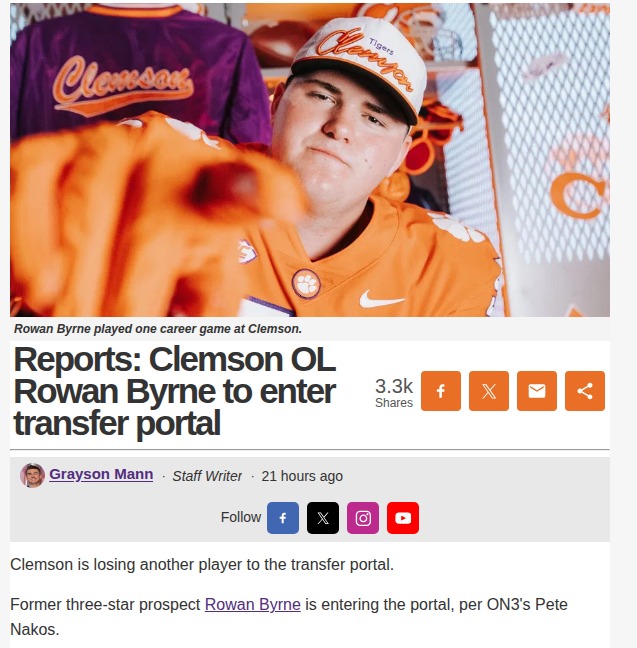This screenshot has width=637, height=648.
Task: Open the orange general share button
Action: click(x=585, y=391)
